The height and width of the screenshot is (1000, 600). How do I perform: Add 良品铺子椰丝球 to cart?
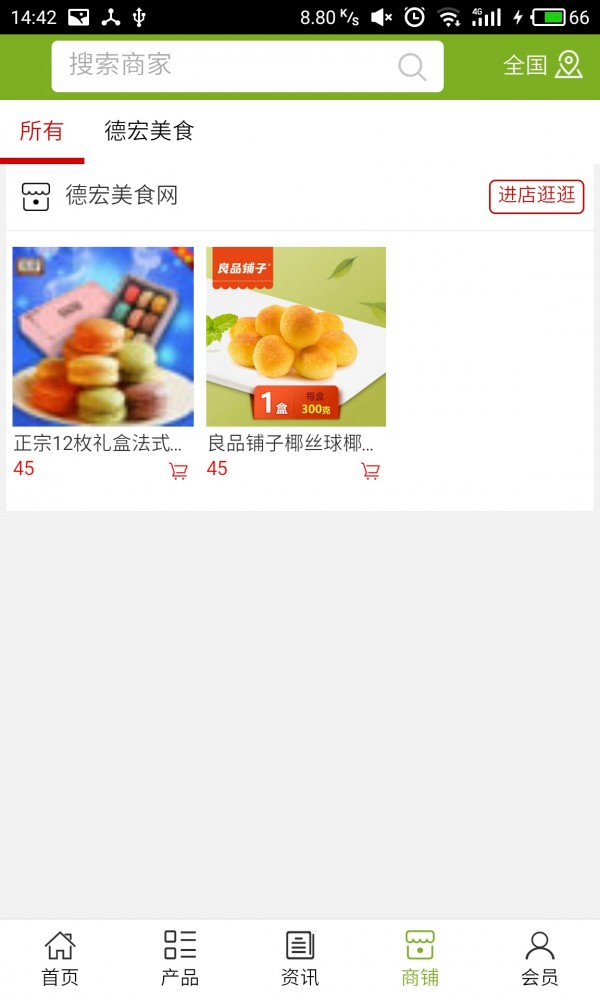[370, 471]
